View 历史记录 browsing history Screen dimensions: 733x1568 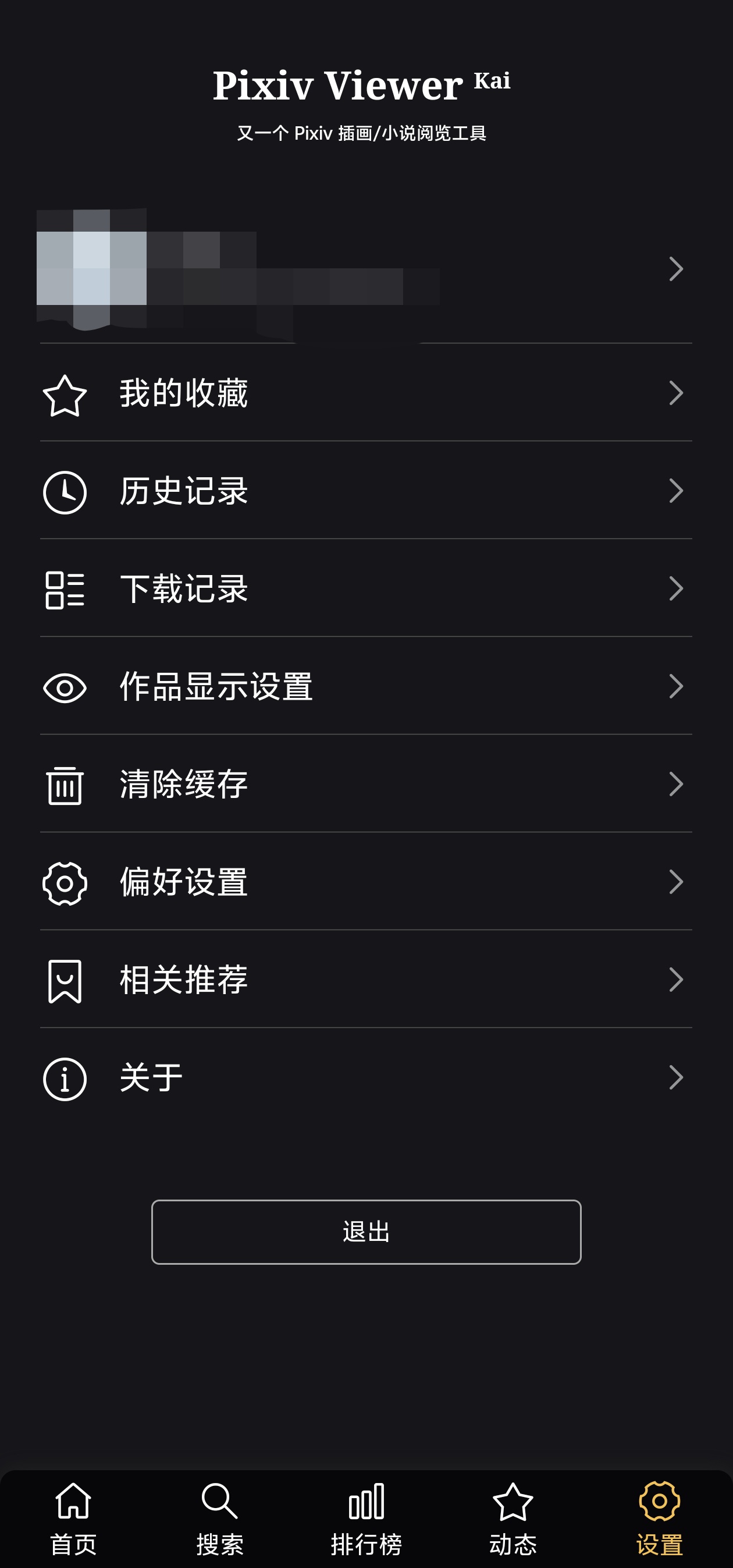point(365,491)
